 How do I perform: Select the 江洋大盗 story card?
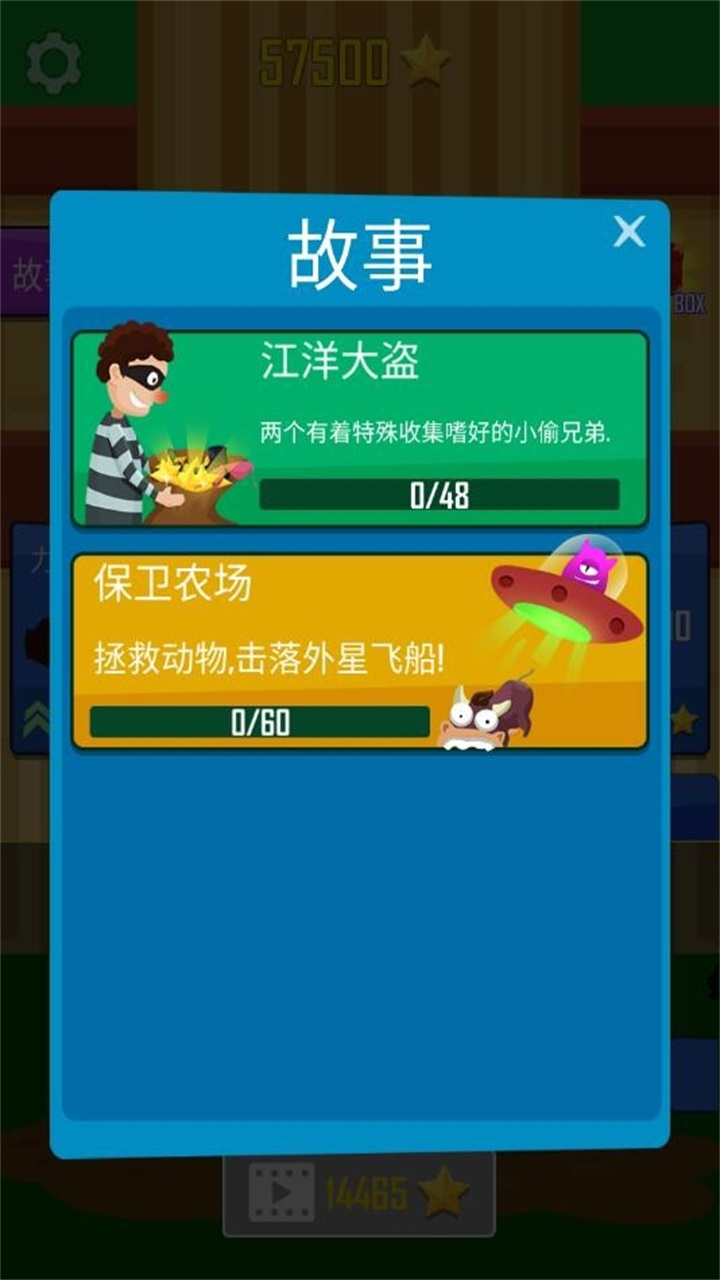click(x=360, y=420)
